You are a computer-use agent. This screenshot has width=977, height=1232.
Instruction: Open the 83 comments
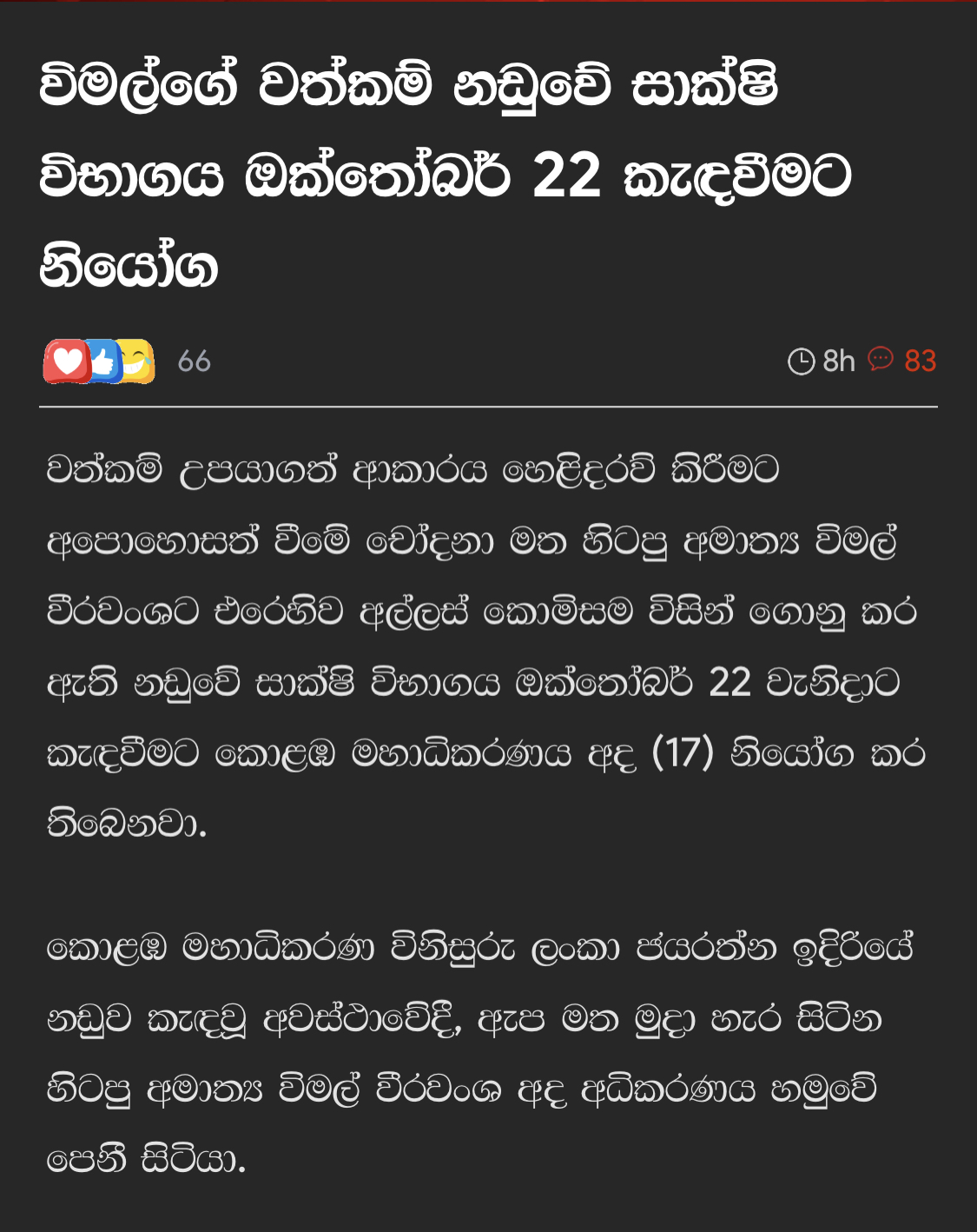(x=903, y=361)
